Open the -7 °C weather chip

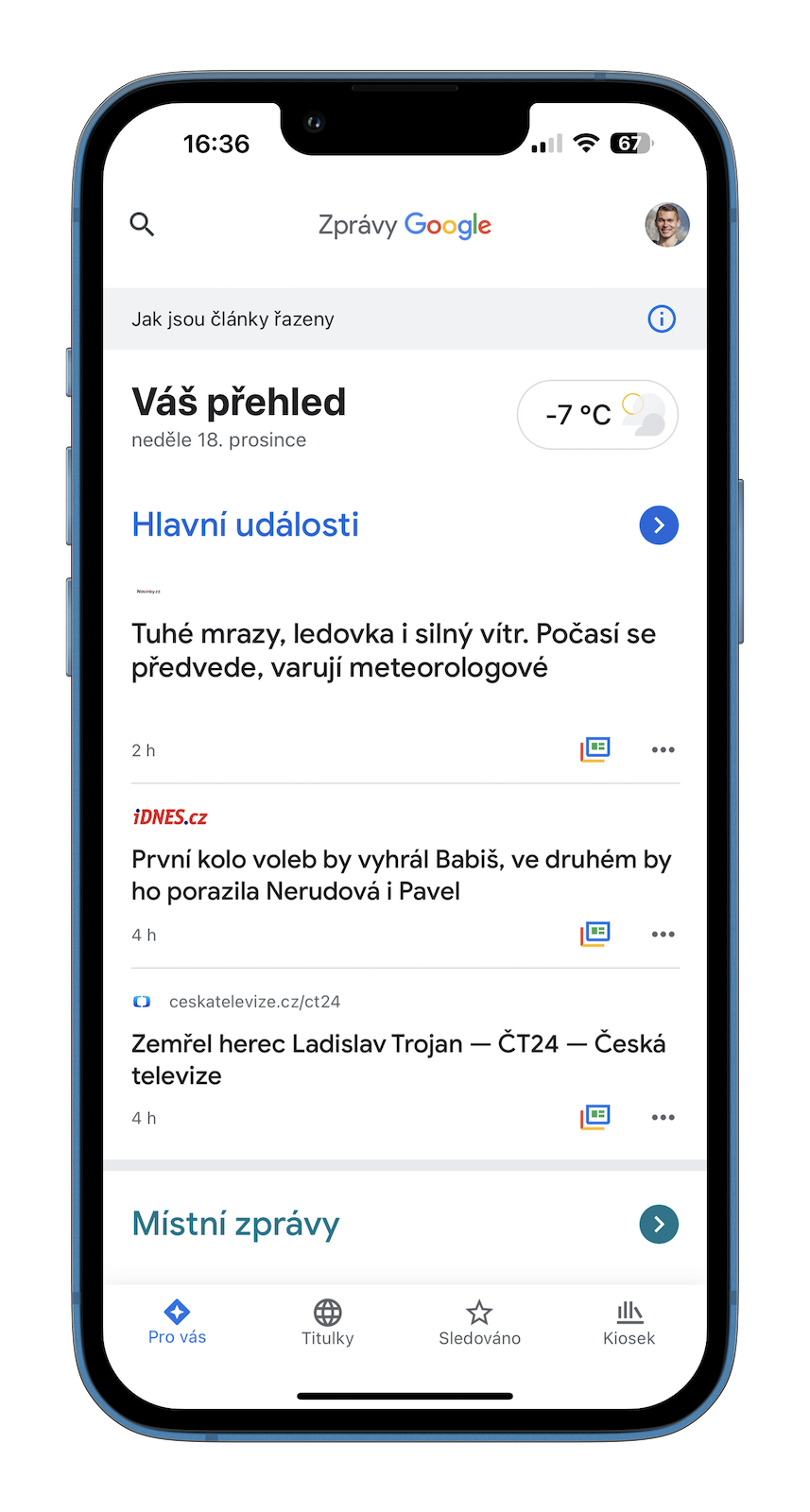(x=597, y=414)
